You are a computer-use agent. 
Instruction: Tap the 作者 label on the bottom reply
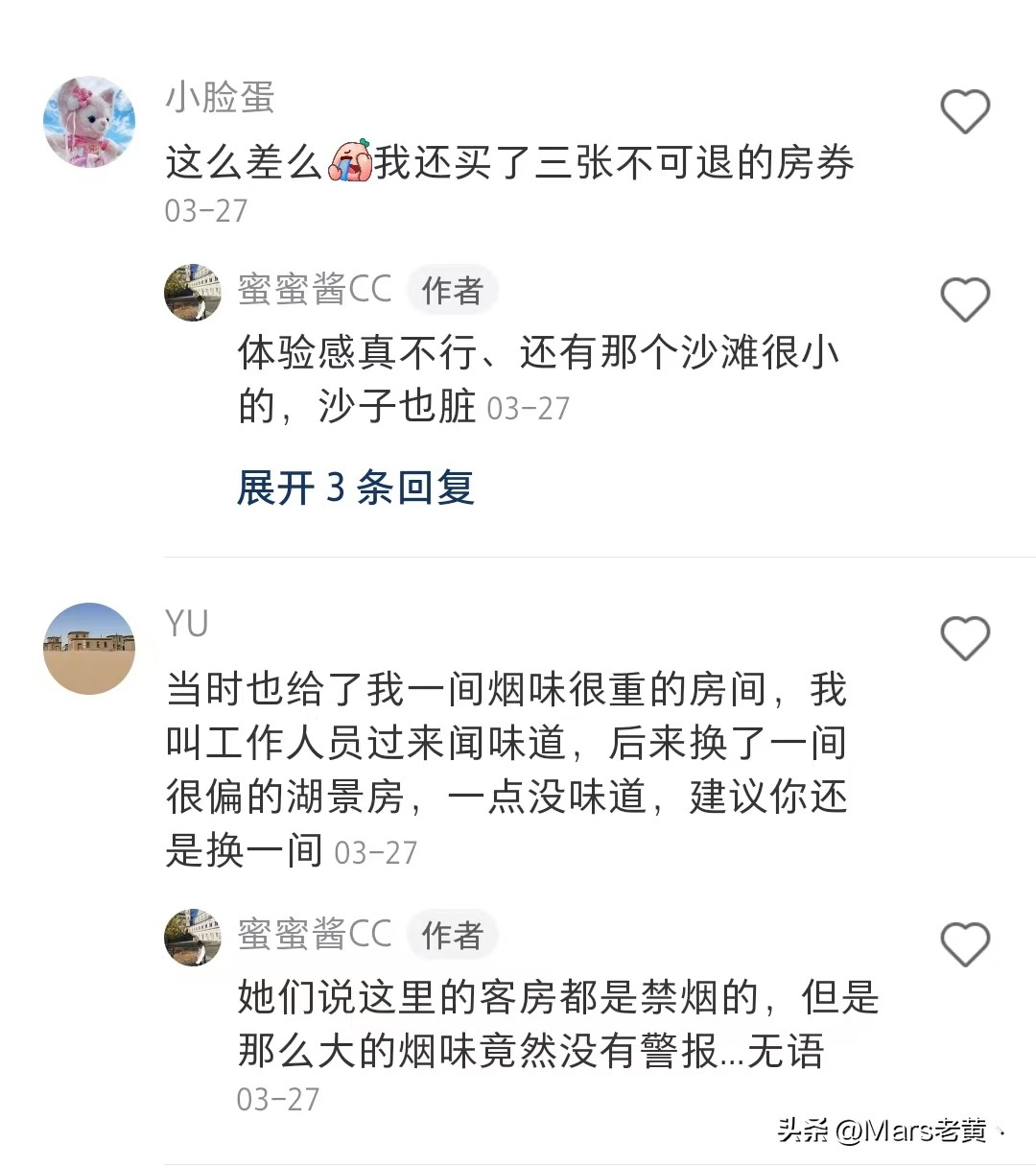452,936
